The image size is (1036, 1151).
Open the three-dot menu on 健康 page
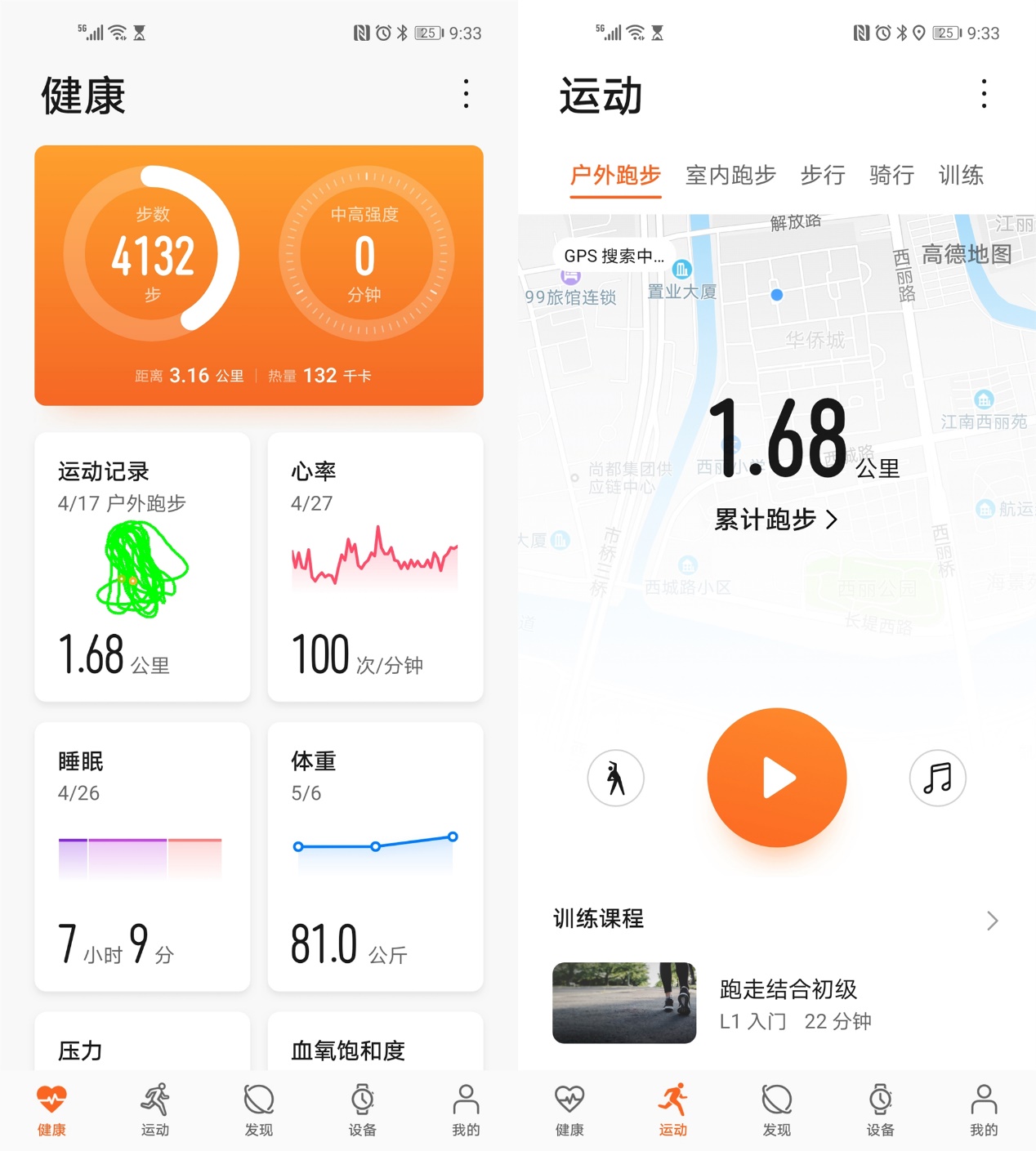pyautogui.click(x=465, y=96)
